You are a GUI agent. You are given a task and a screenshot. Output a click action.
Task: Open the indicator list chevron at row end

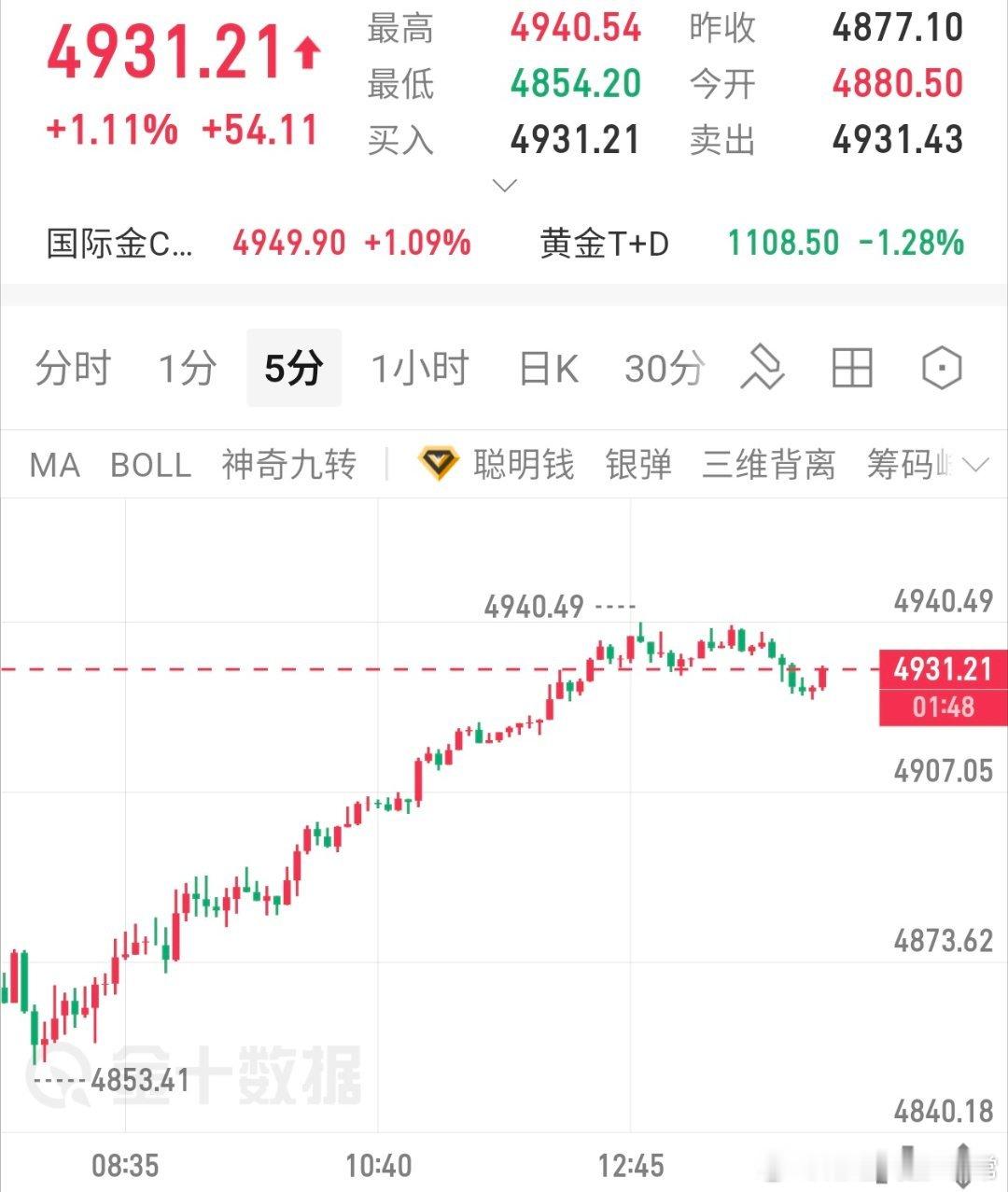(x=974, y=464)
